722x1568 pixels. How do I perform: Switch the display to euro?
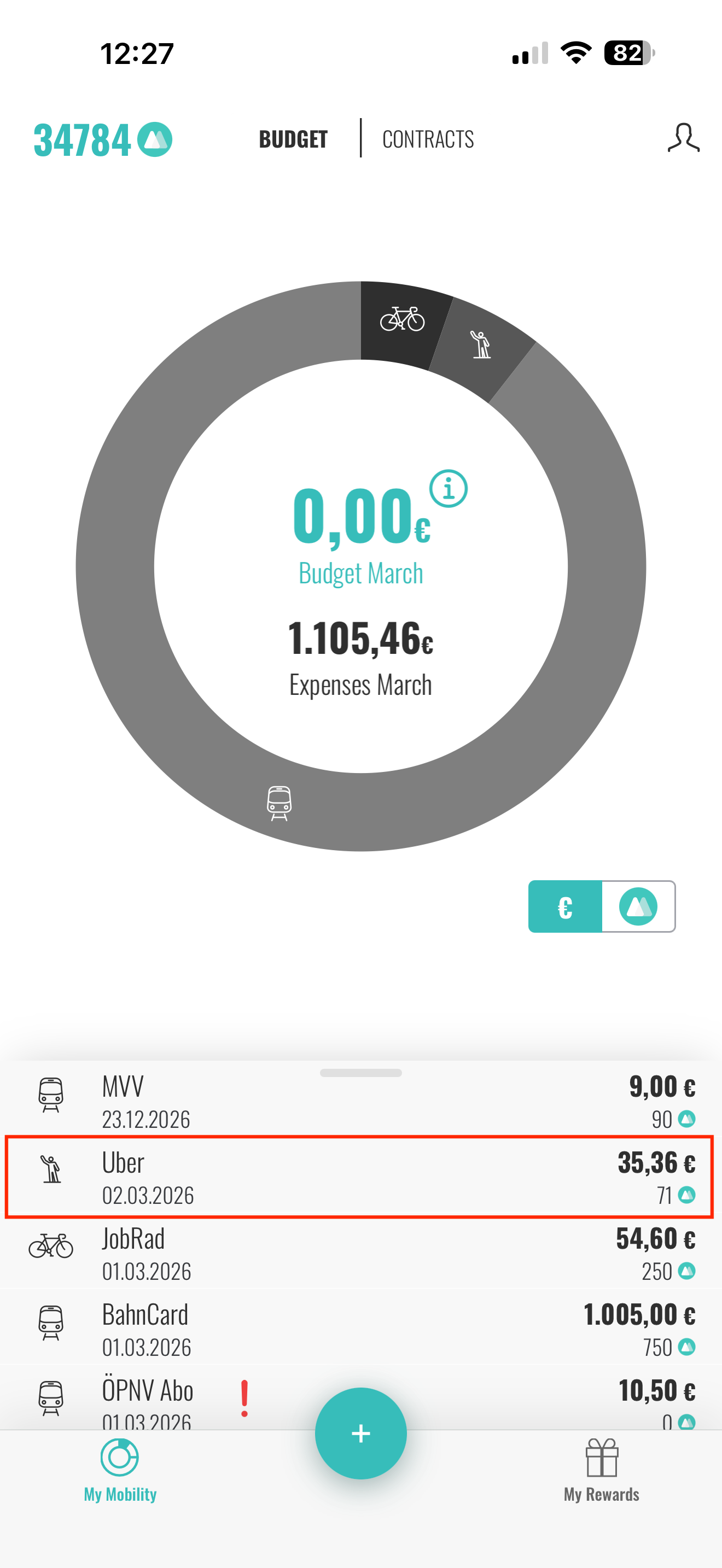point(565,906)
